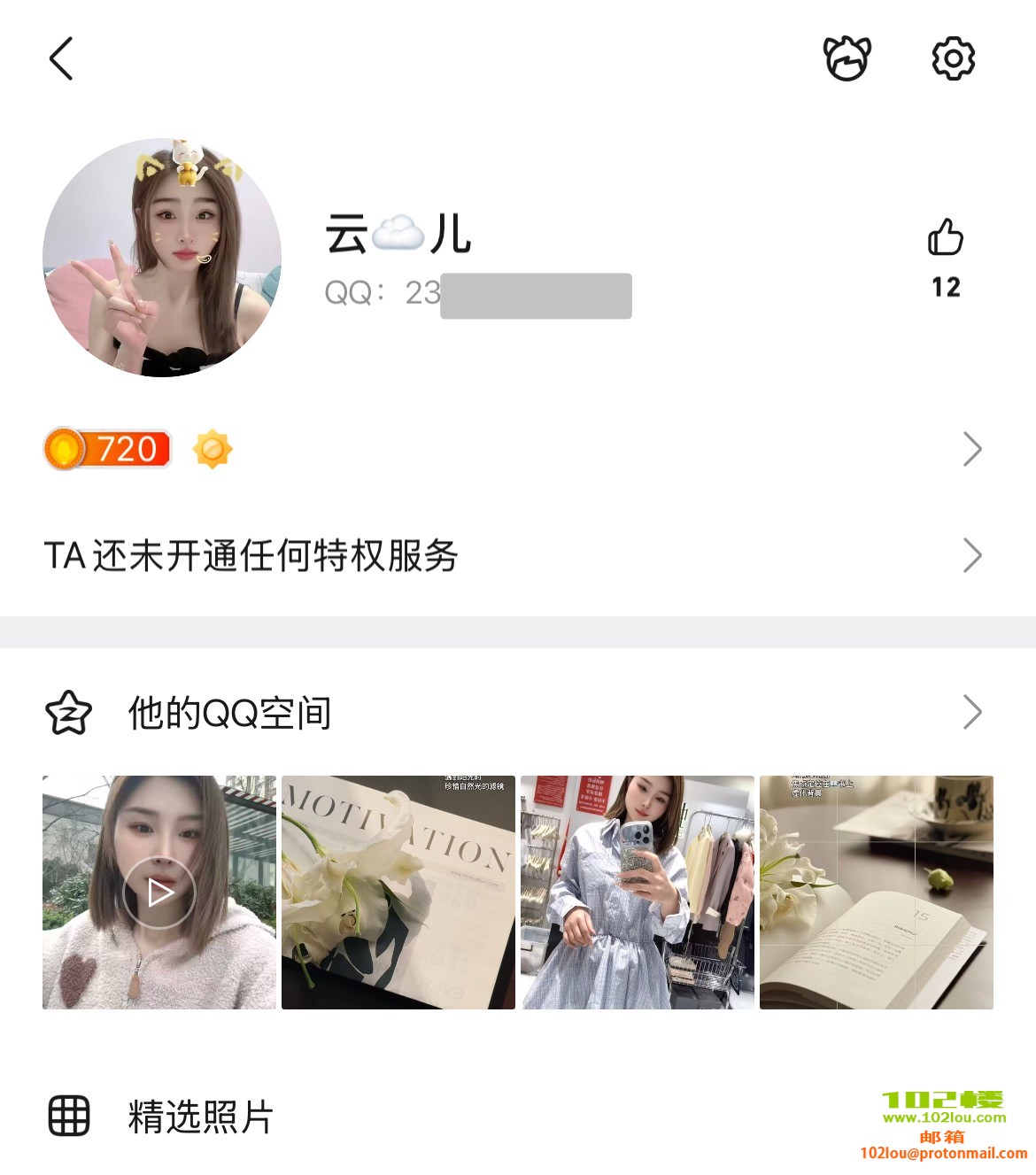Play the video in the first QQ空间 tile
Viewport: 1036px width, 1175px height.
tap(159, 893)
